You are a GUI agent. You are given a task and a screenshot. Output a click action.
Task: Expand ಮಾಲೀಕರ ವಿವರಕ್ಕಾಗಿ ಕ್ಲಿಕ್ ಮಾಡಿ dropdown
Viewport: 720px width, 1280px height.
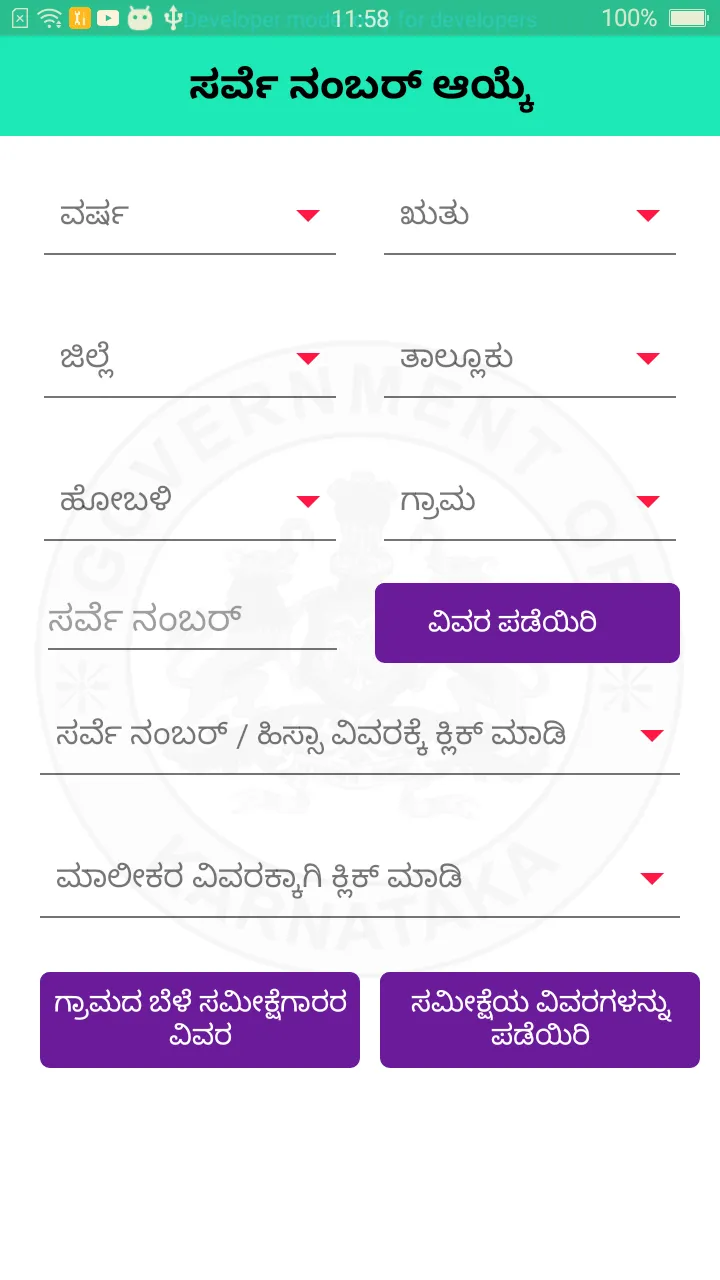[360, 880]
